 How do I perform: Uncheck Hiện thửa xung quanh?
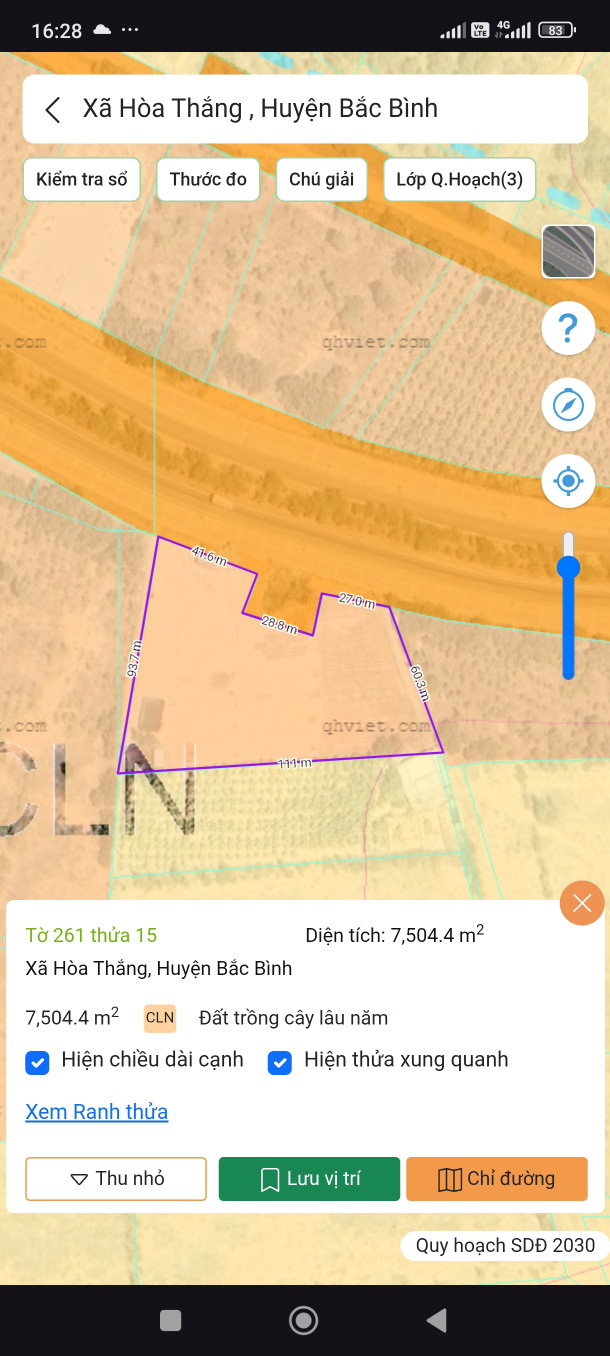[x=280, y=1062]
